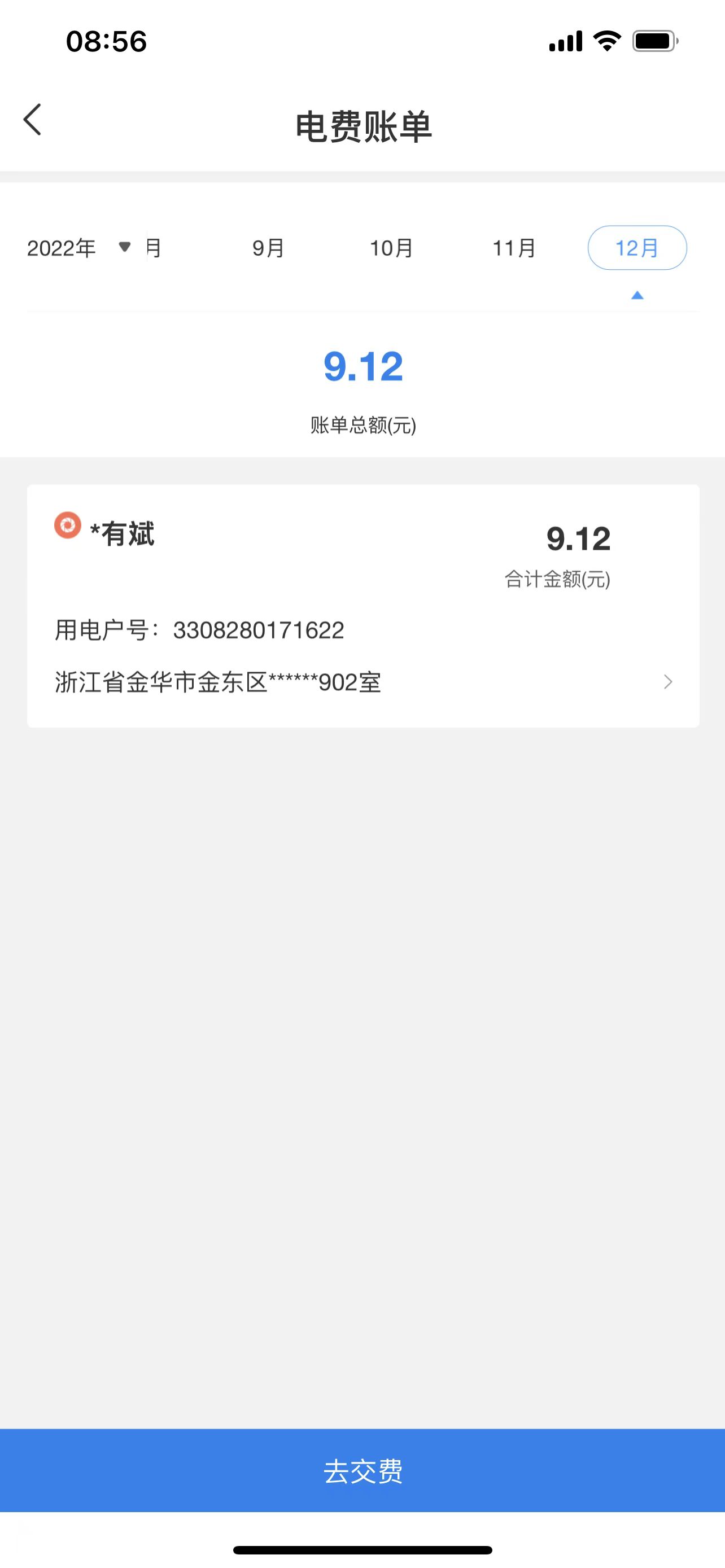The width and height of the screenshot is (725, 1568).
Task: Select the 12月 month tab
Action: click(637, 248)
